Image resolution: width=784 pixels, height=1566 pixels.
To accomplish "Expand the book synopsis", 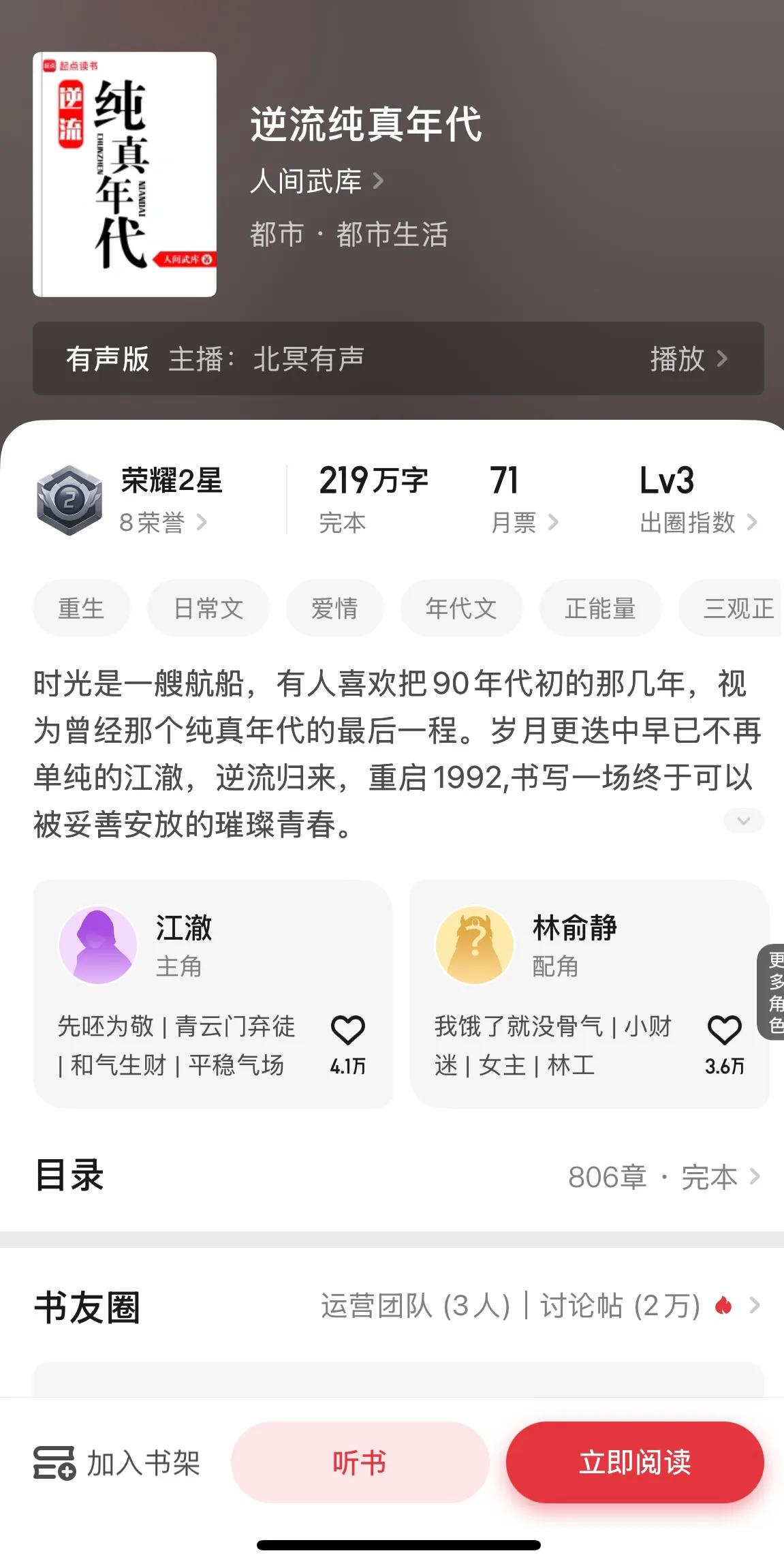I will [743, 820].
